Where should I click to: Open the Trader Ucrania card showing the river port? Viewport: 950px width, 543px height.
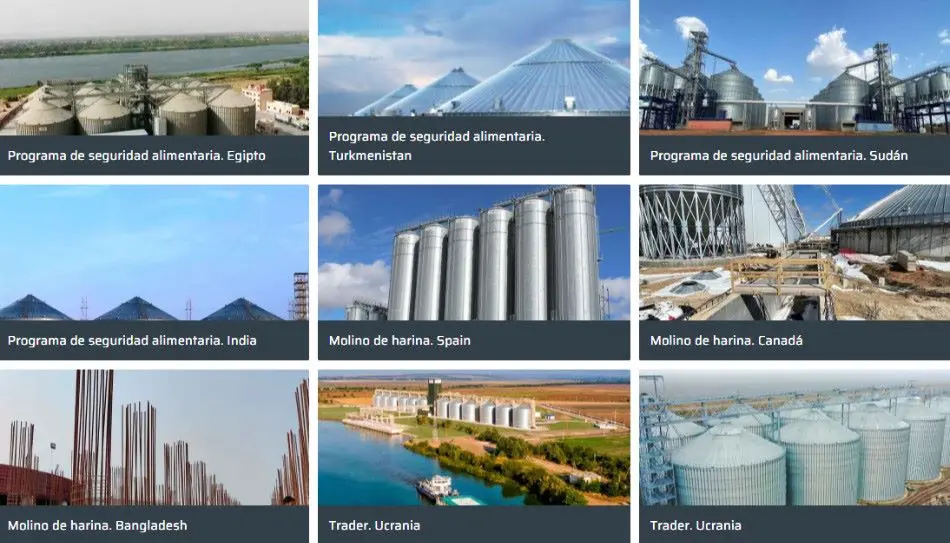[474, 456]
